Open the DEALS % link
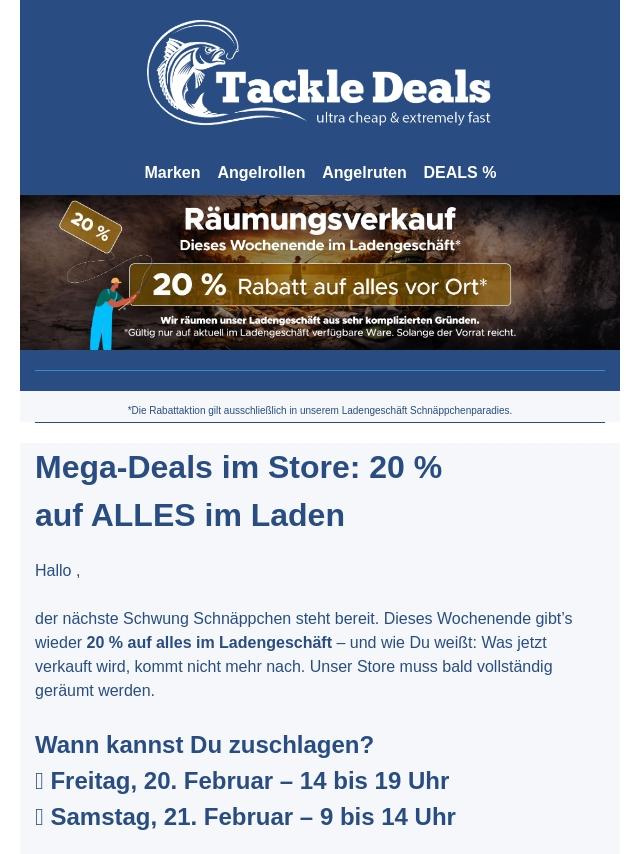This screenshot has height=854, width=640. coord(460,173)
